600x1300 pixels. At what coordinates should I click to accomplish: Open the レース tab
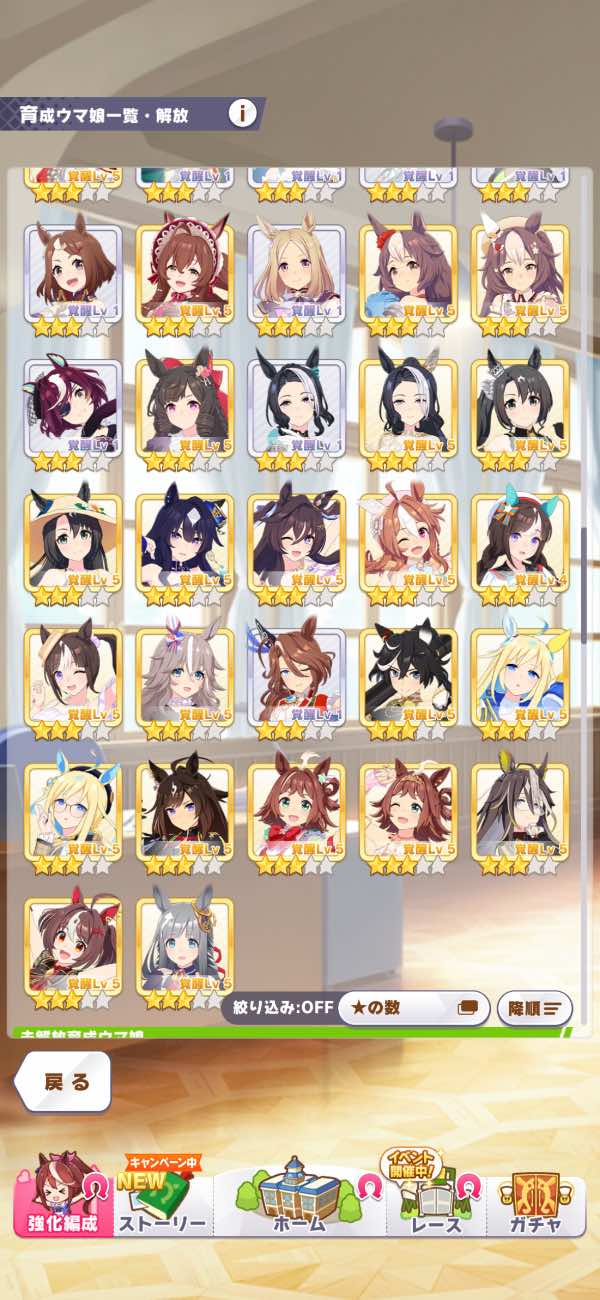[x=436, y=1198]
